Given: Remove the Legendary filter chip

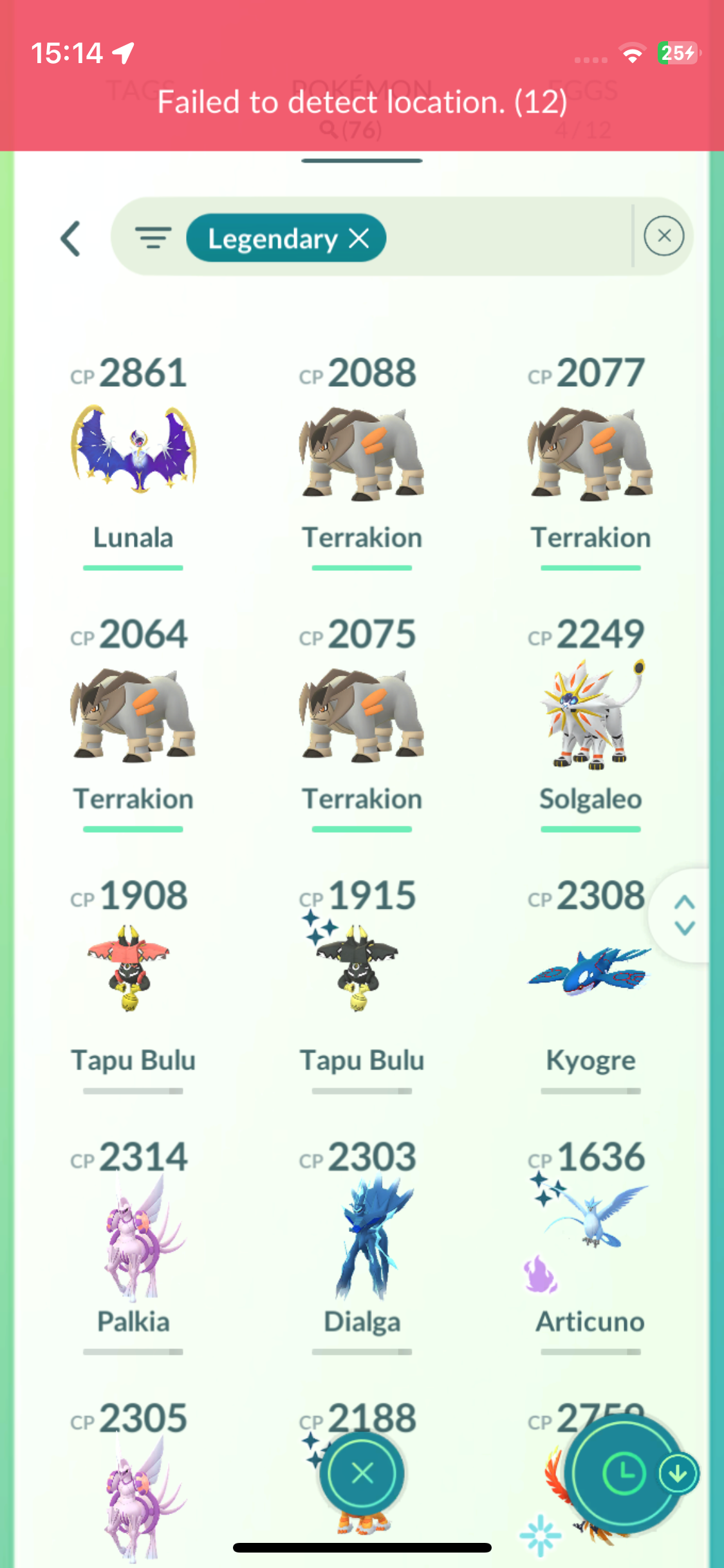Looking at the screenshot, I should coord(359,238).
